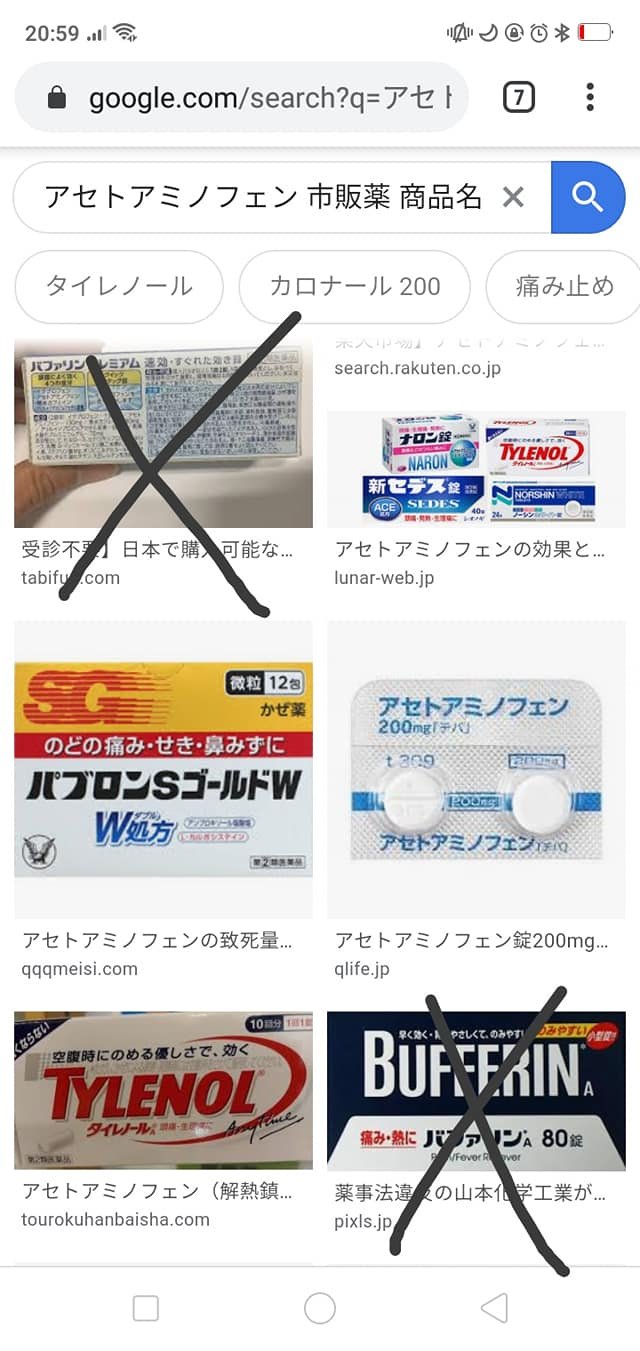Choose the 痛み止め suggestion chip
Image resolution: width=640 pixels, height=1351 pixels.
(565, 287)
